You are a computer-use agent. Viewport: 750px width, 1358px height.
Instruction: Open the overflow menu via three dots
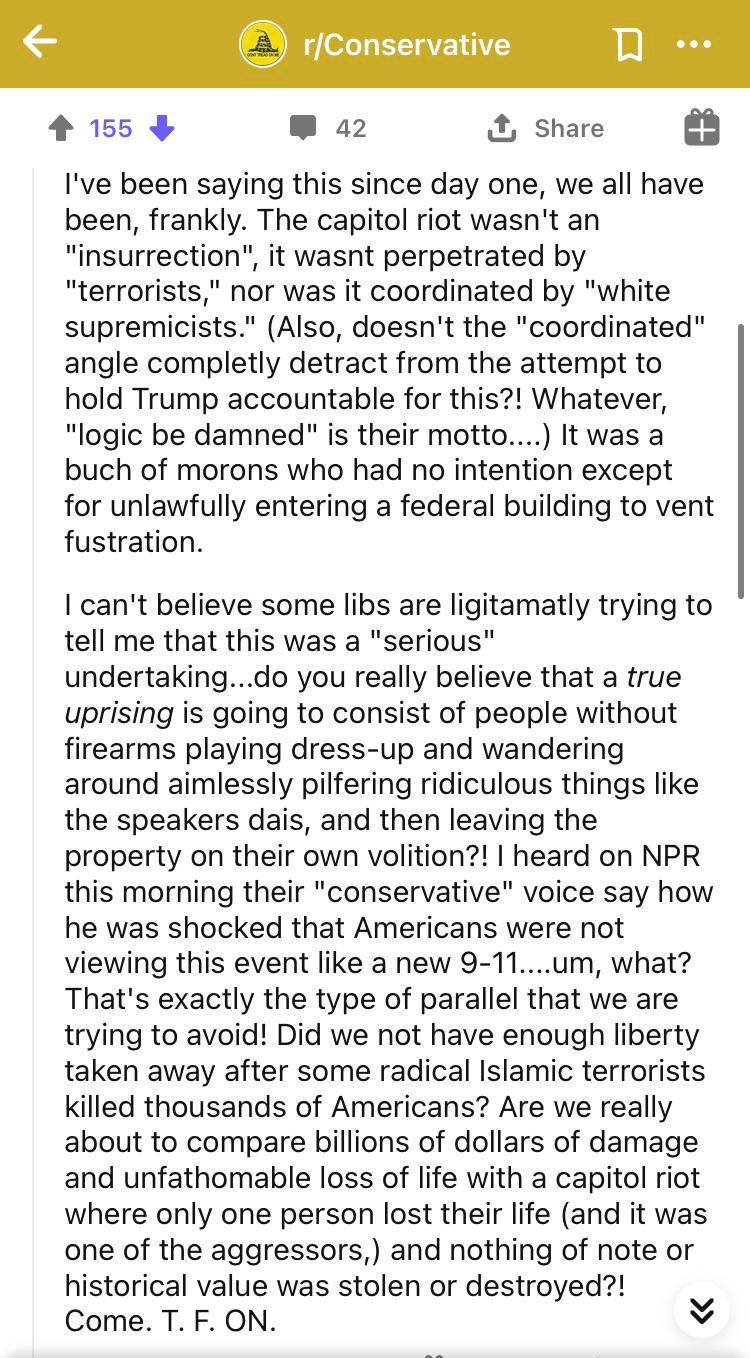(695, 43)
